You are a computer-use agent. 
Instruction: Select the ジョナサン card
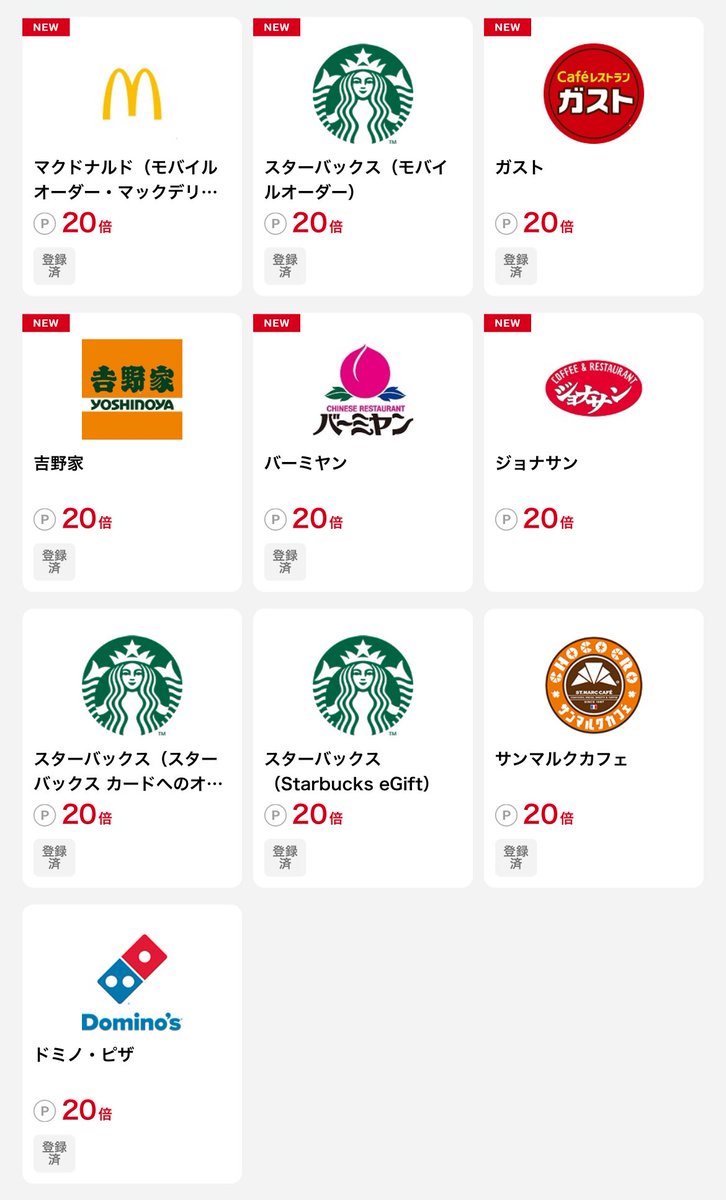click(594, 452)
